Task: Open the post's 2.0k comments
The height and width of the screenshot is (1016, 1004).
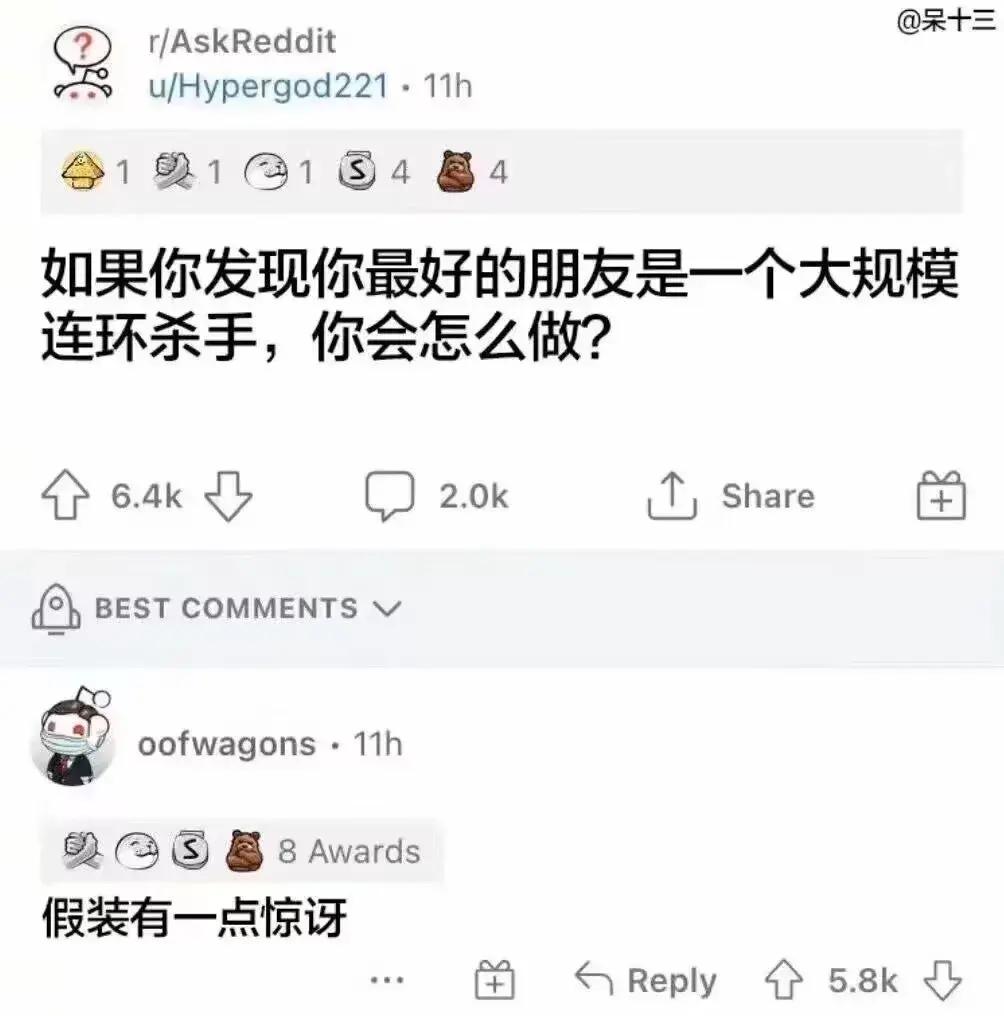Action: coord(436,496)
